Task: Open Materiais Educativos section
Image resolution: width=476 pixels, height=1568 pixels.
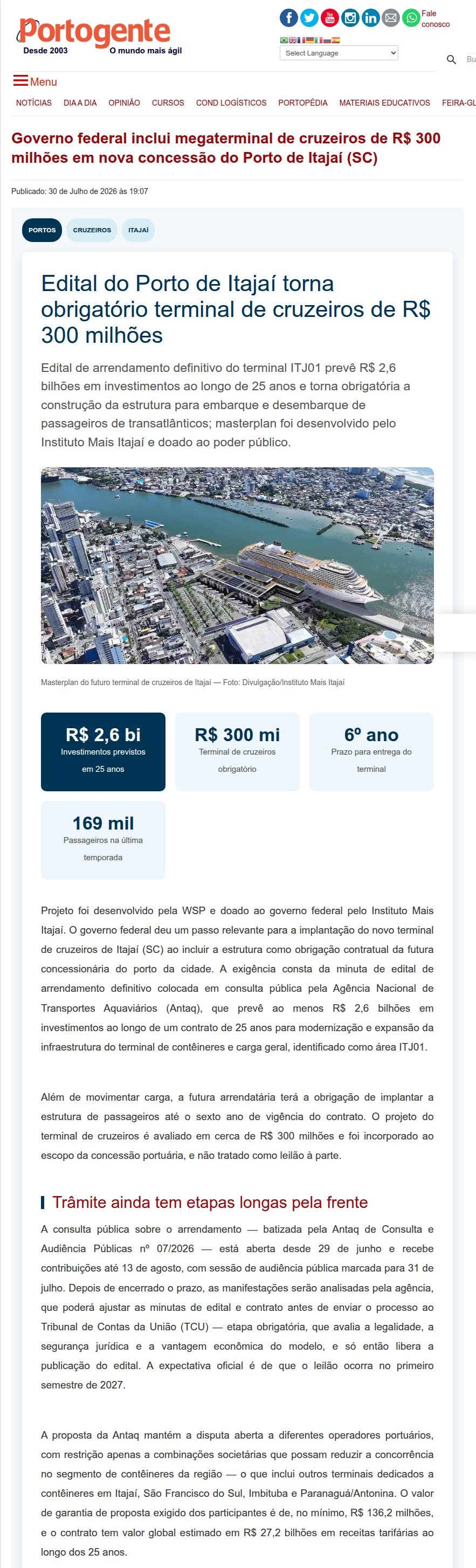Action: coord(385,103)
